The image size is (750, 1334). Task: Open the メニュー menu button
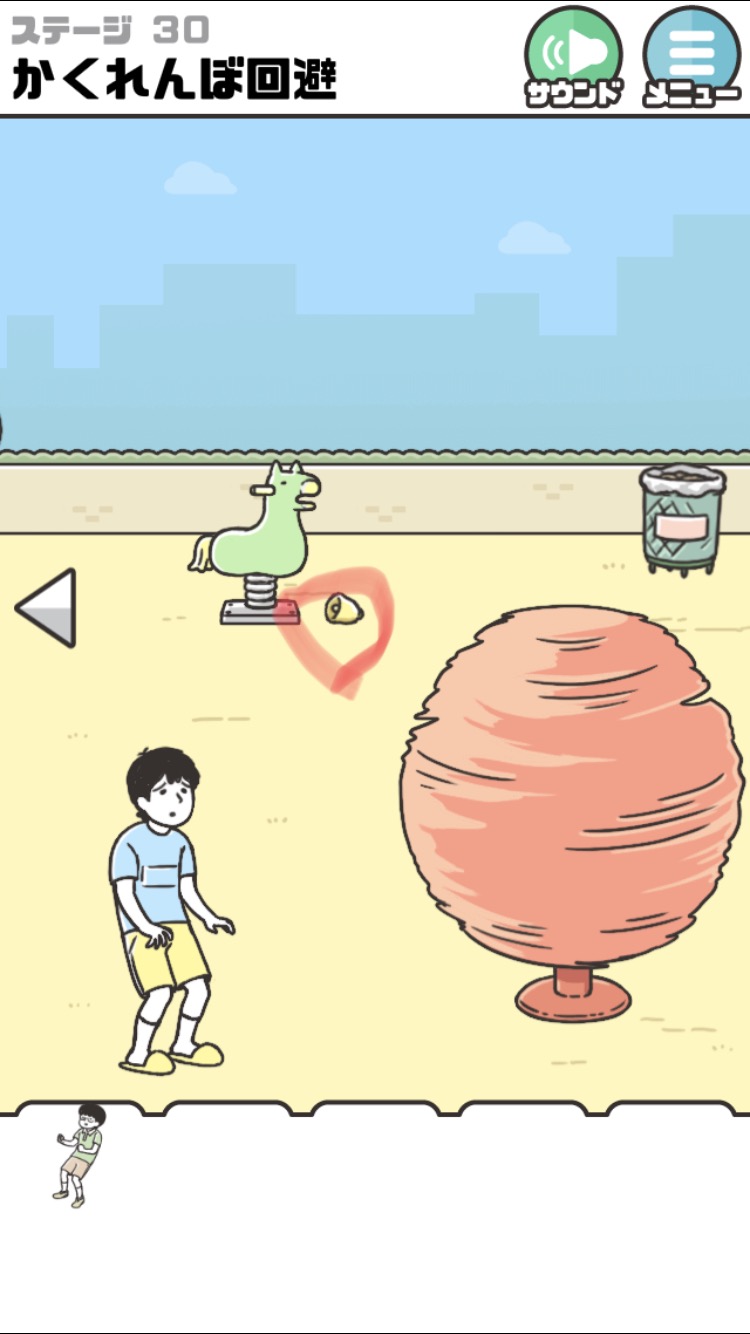tap(692, 56)
